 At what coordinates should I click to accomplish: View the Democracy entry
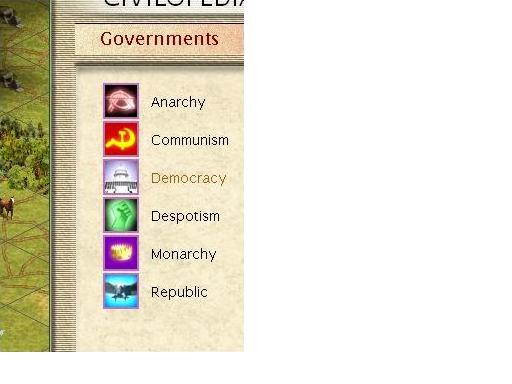click(x=188, y=178)
